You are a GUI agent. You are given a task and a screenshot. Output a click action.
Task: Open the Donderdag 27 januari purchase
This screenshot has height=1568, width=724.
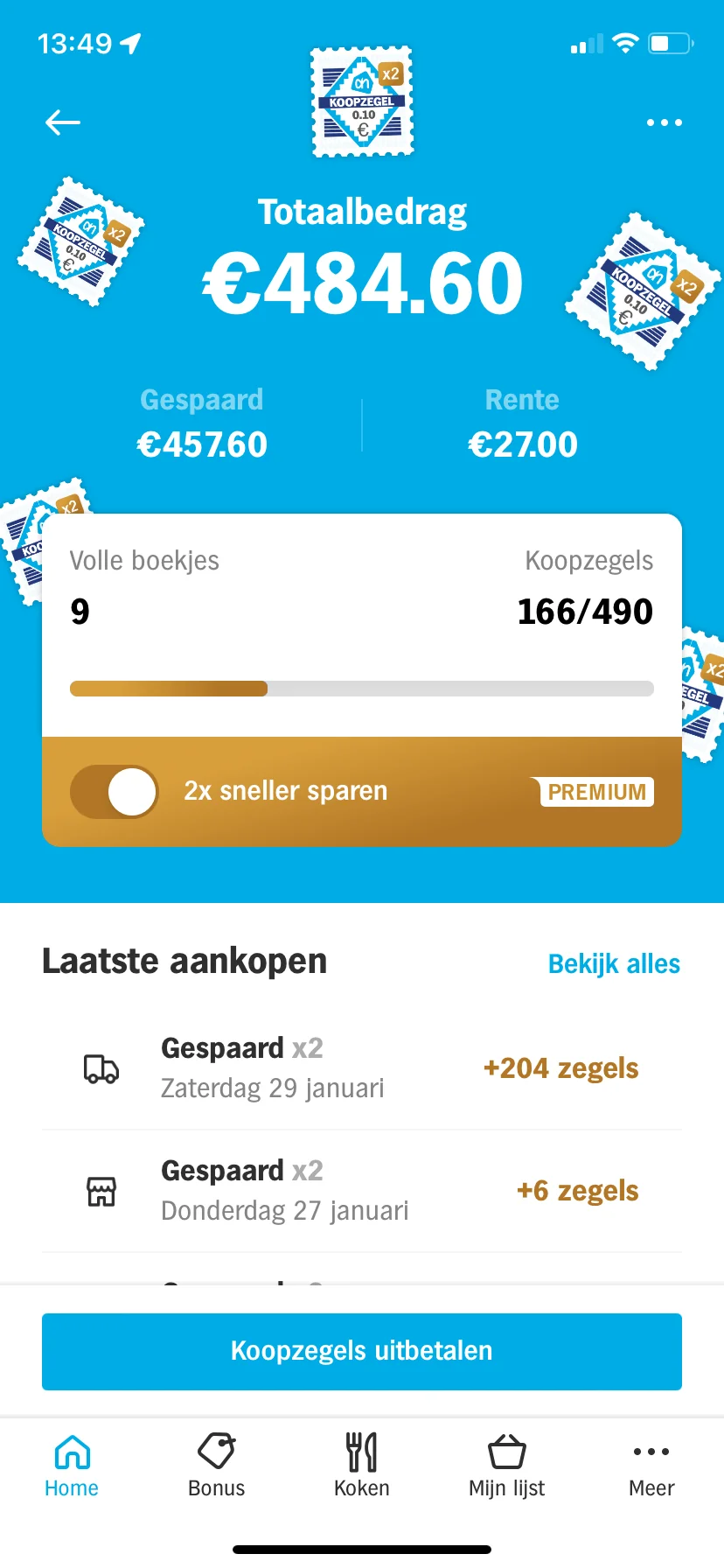tap(361, 1190)
